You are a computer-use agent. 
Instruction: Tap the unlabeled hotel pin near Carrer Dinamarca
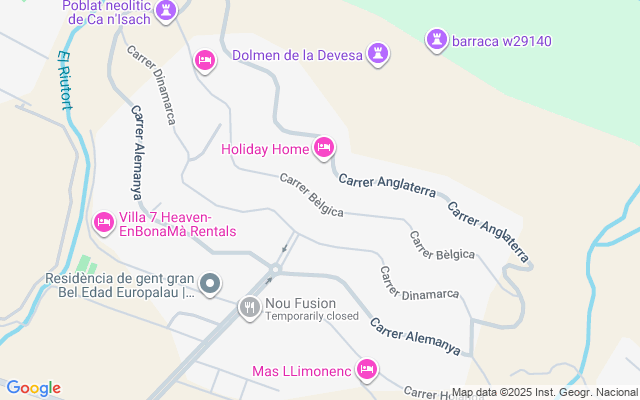click(204, 62)
